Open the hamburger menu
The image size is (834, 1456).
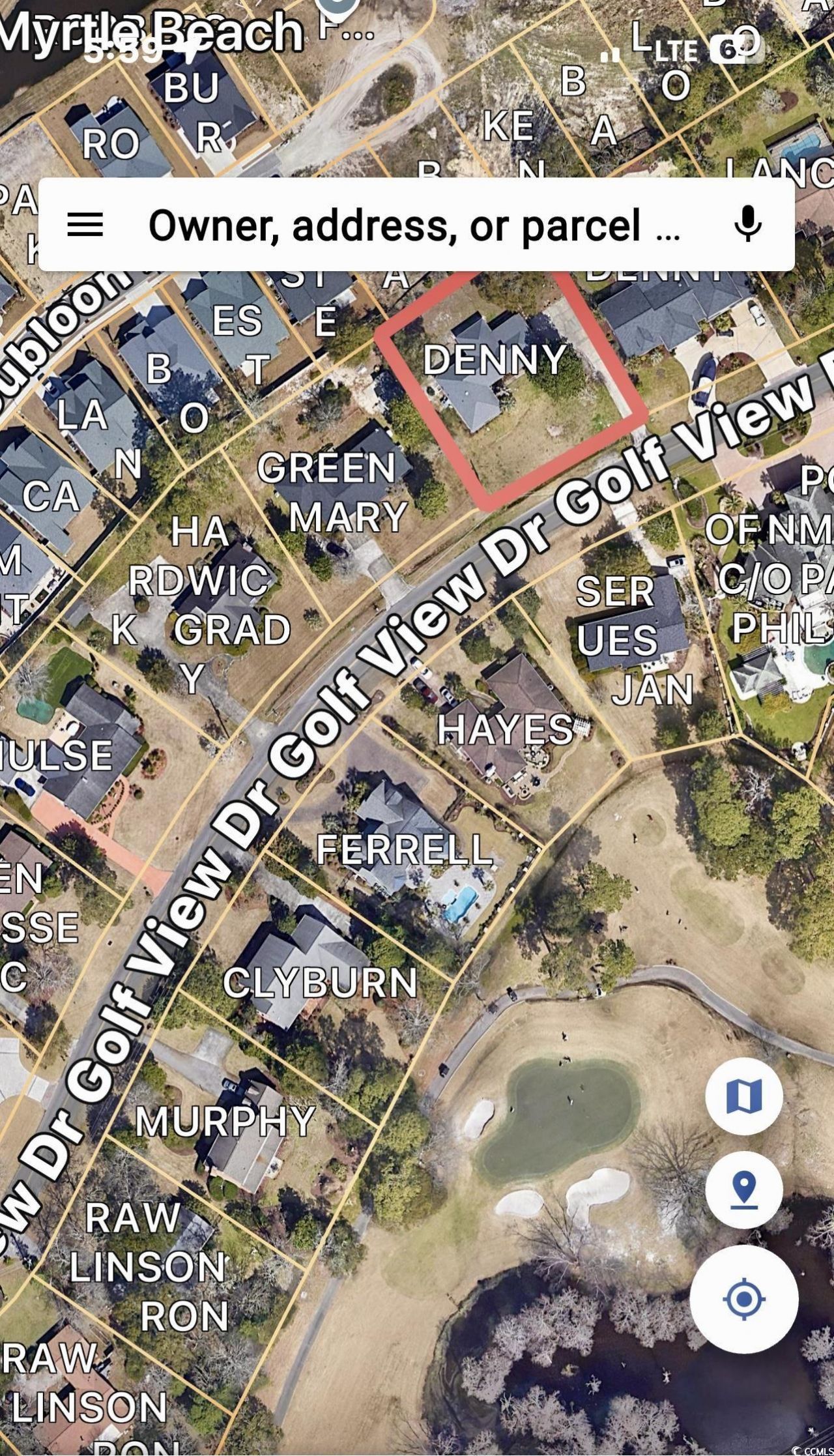click(85, 225)
